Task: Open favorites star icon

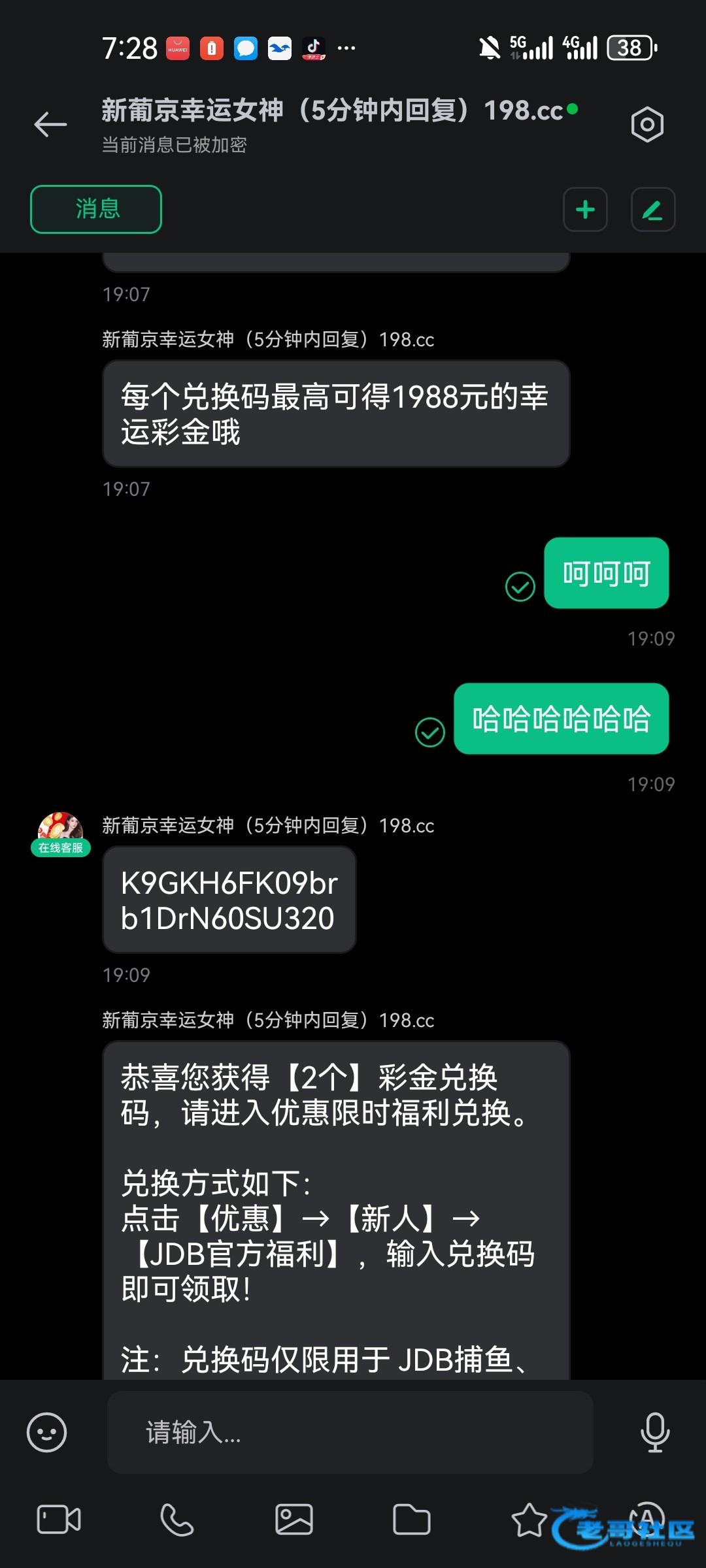Action: click(529, 1519)
